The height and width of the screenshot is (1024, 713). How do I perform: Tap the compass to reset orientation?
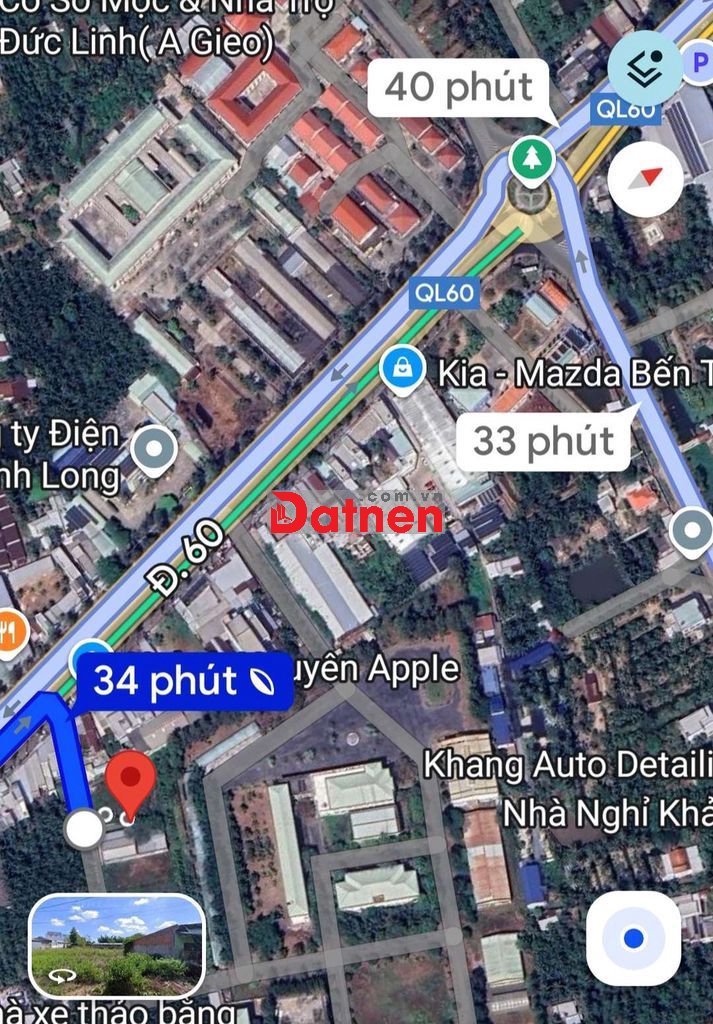(645, 180)
